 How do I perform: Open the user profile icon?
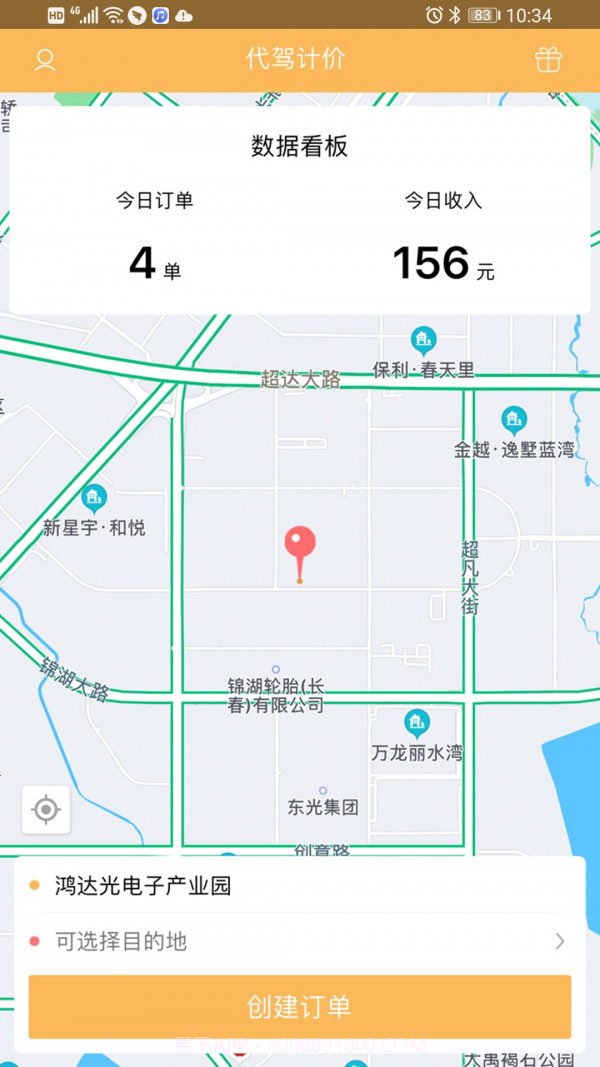pos(45,60)
